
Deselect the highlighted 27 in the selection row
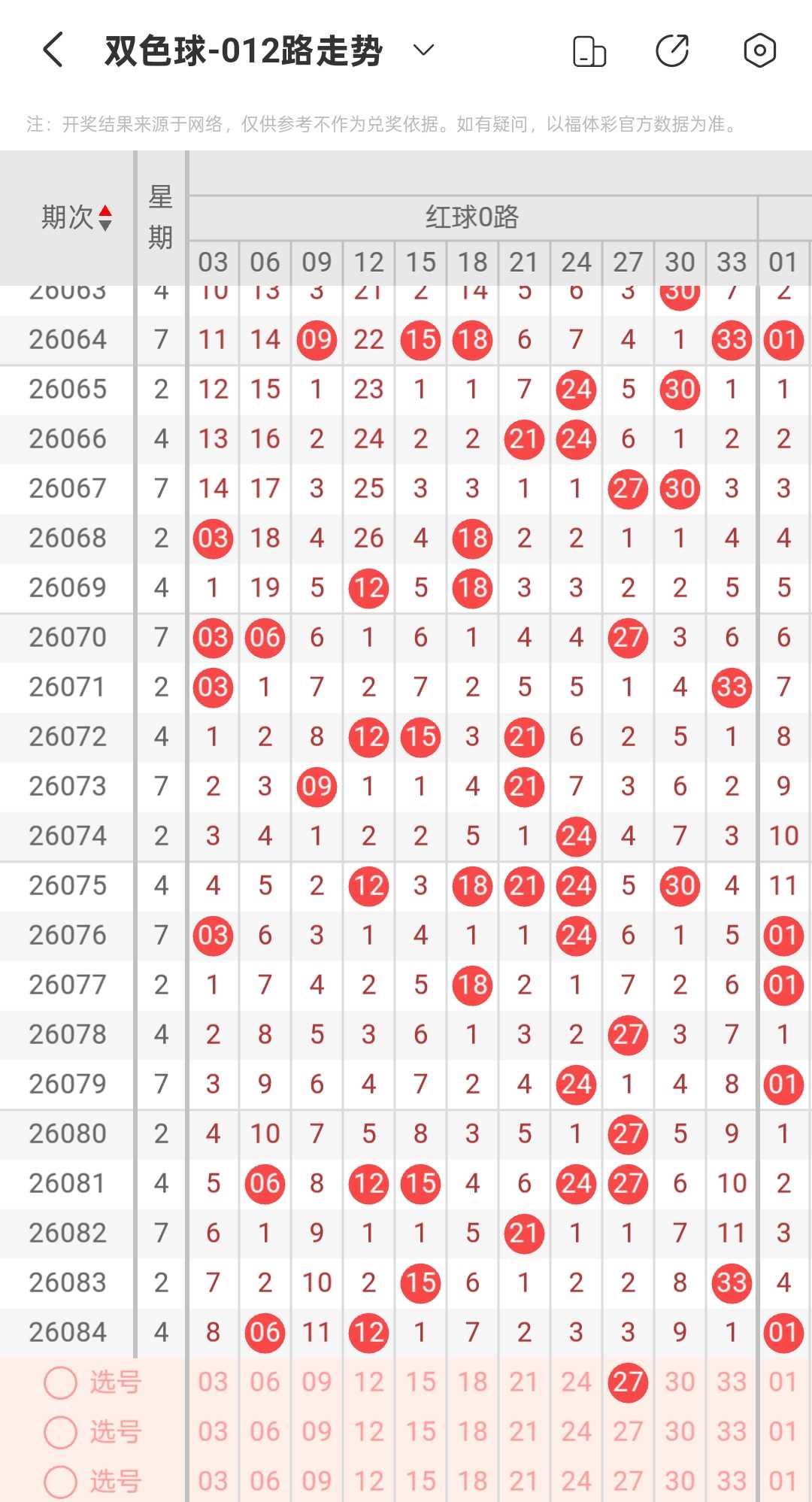(x=628, y=1382)
